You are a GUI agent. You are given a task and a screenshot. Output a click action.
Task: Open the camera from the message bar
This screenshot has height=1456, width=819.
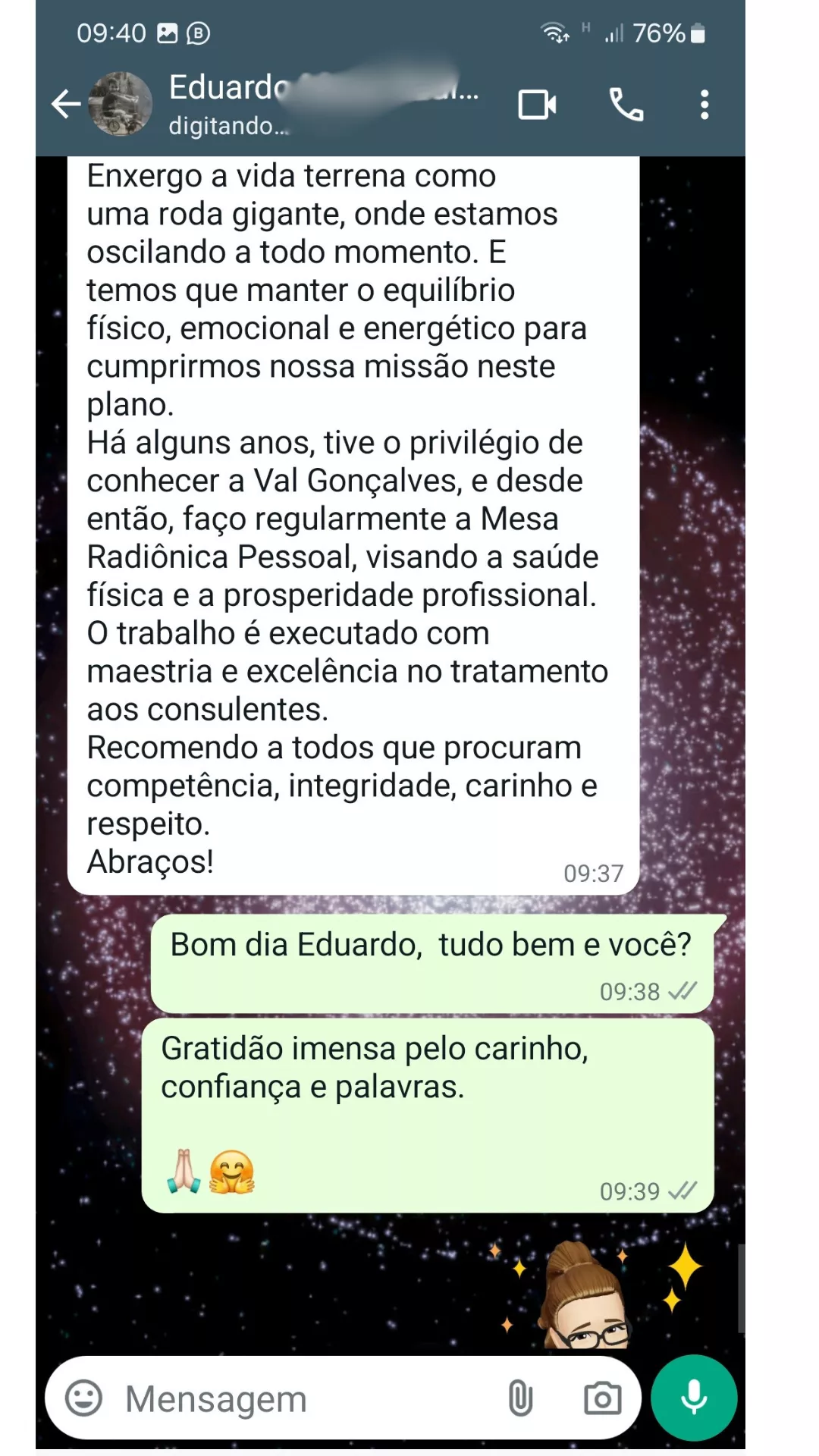coord(602,1398)
